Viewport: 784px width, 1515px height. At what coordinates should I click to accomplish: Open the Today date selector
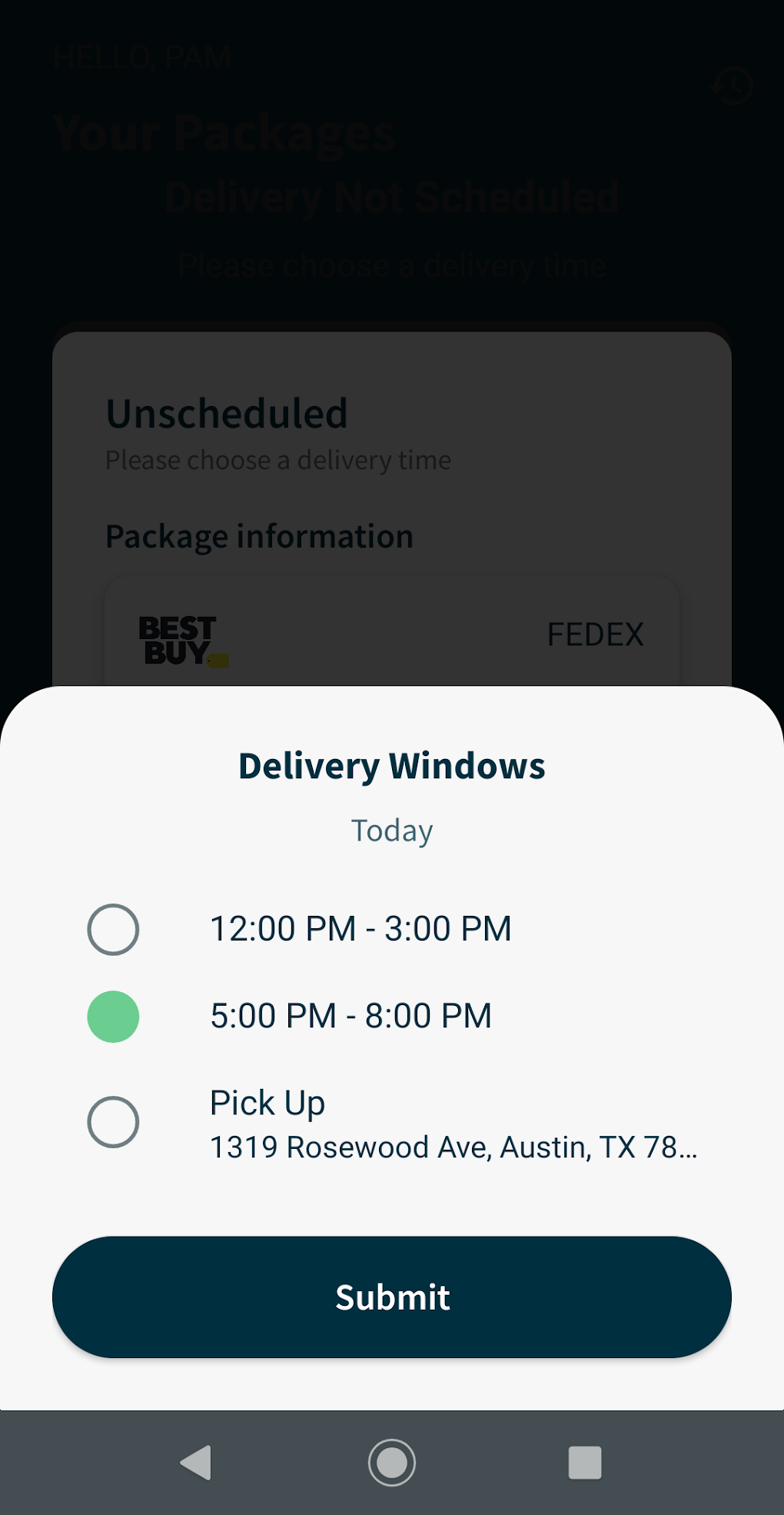[392, 829]
